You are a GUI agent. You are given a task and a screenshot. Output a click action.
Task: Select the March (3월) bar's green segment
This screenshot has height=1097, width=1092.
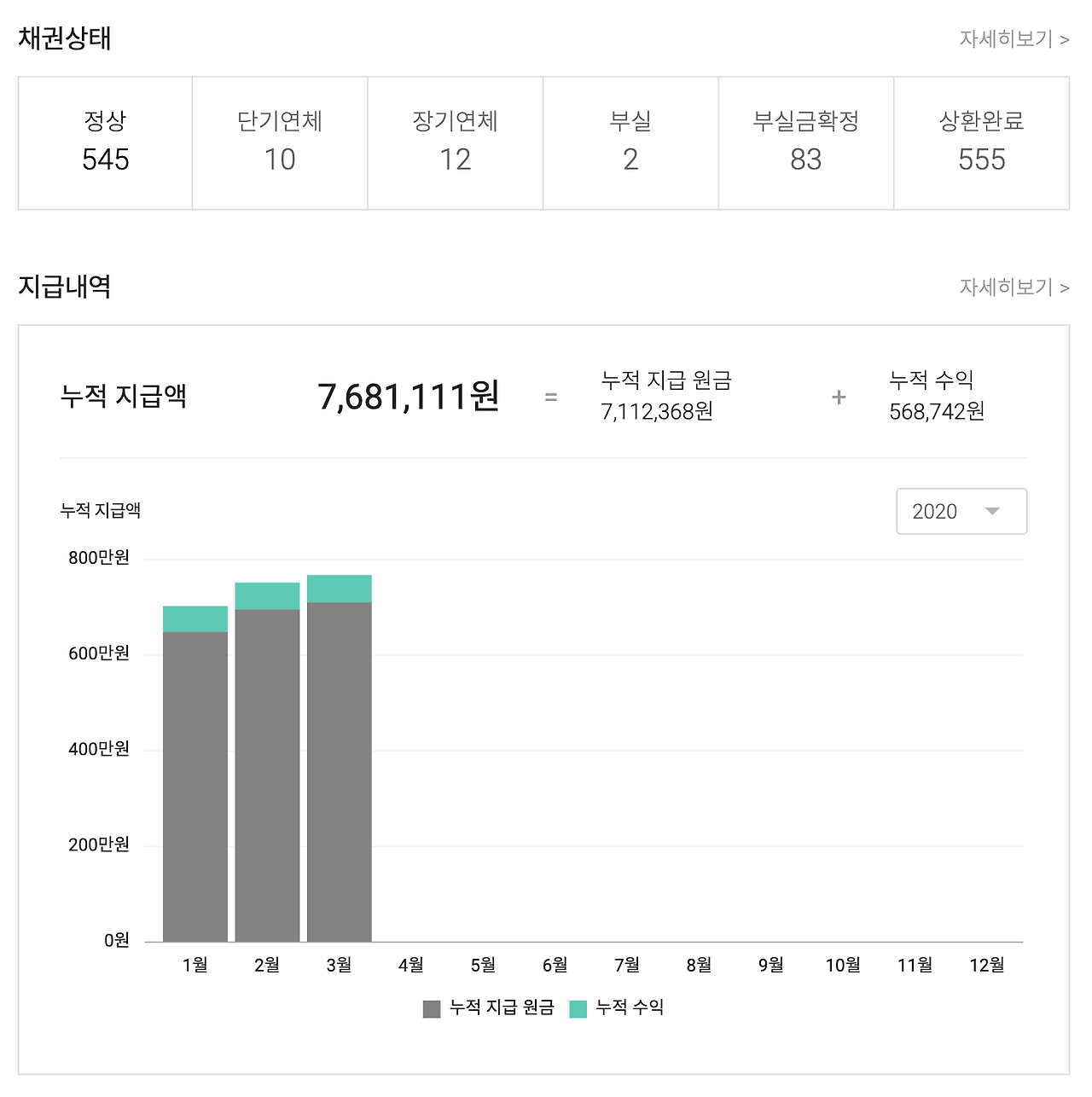(x=339, y=588)
